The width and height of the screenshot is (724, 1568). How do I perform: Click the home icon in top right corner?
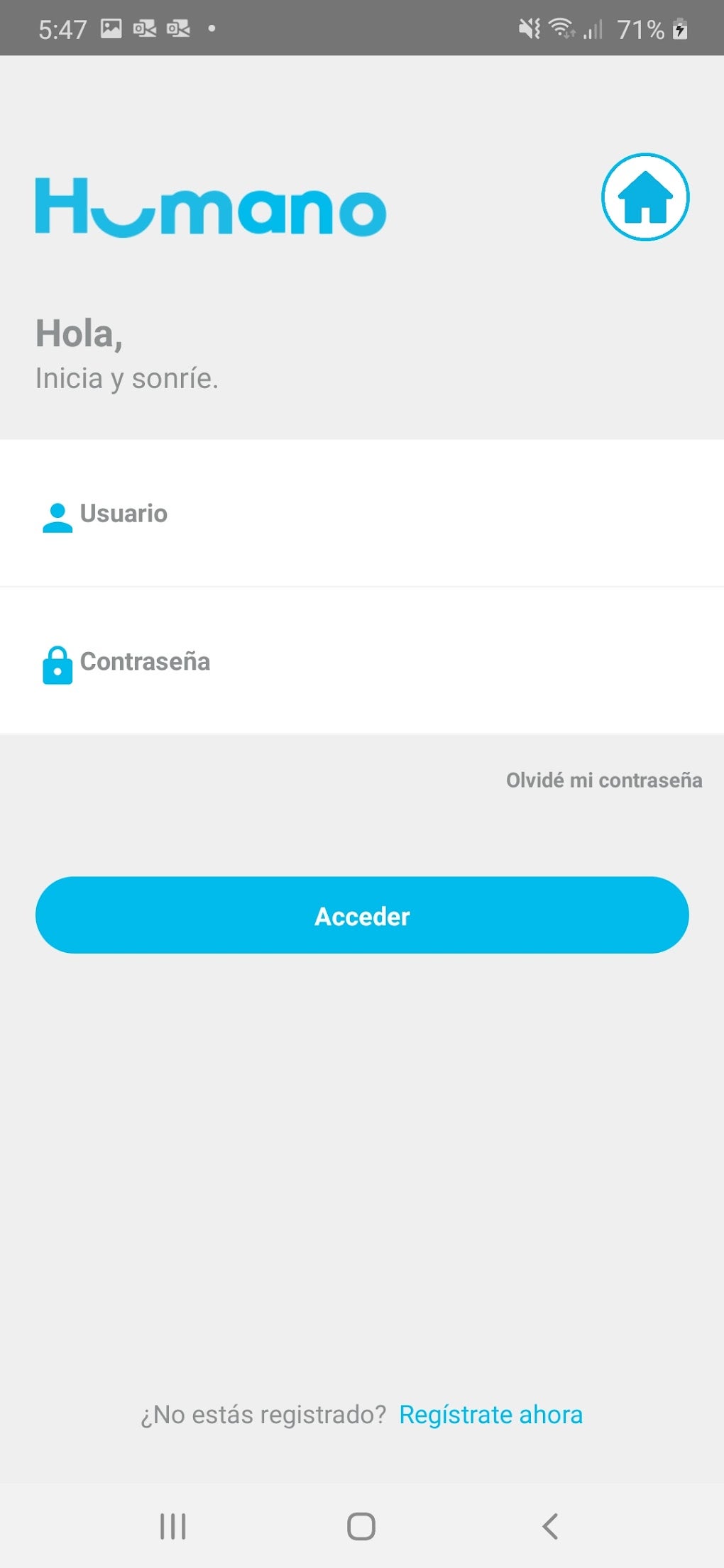[x=645, y=198]
